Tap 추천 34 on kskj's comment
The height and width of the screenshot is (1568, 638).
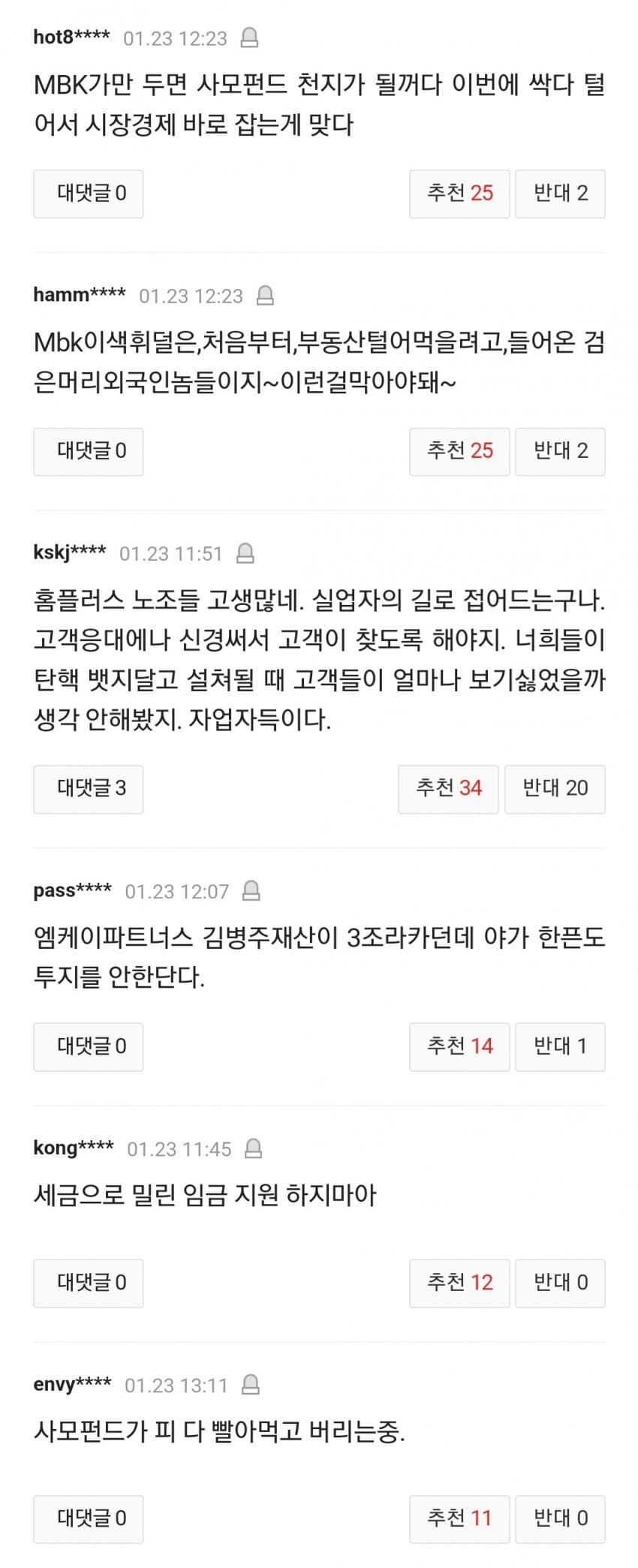click(x=448, y=789)
